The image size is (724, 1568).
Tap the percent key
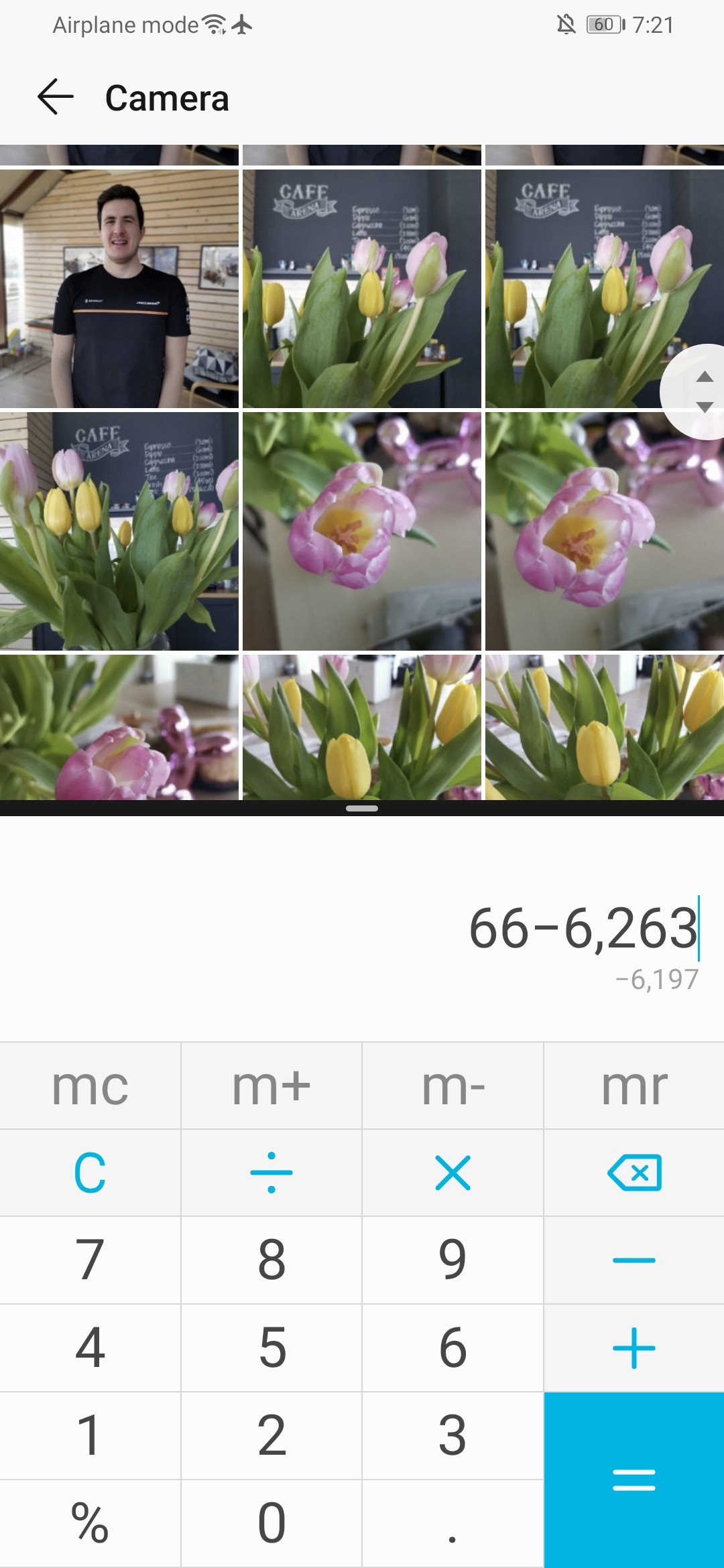click(90, 1524)
